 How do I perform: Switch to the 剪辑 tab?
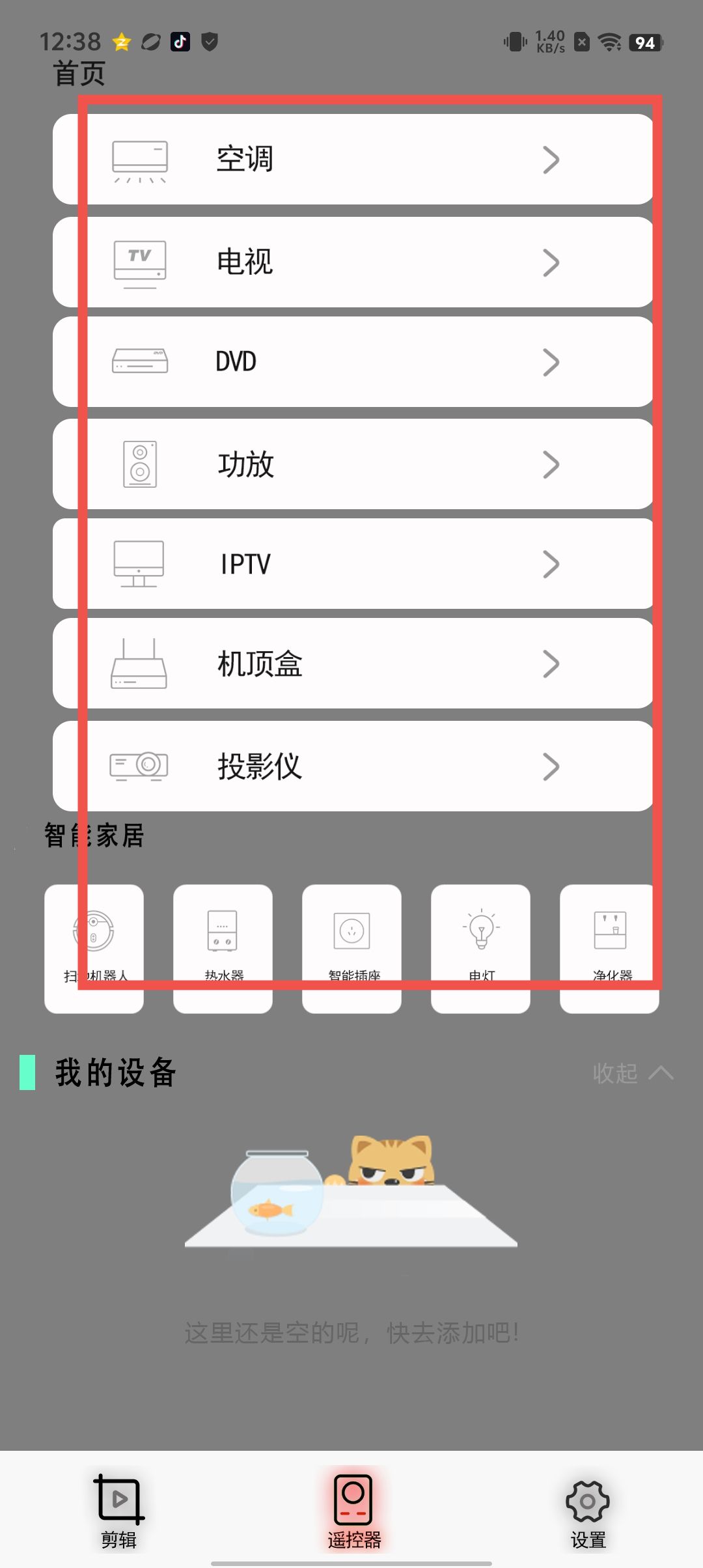[119, 1512]
